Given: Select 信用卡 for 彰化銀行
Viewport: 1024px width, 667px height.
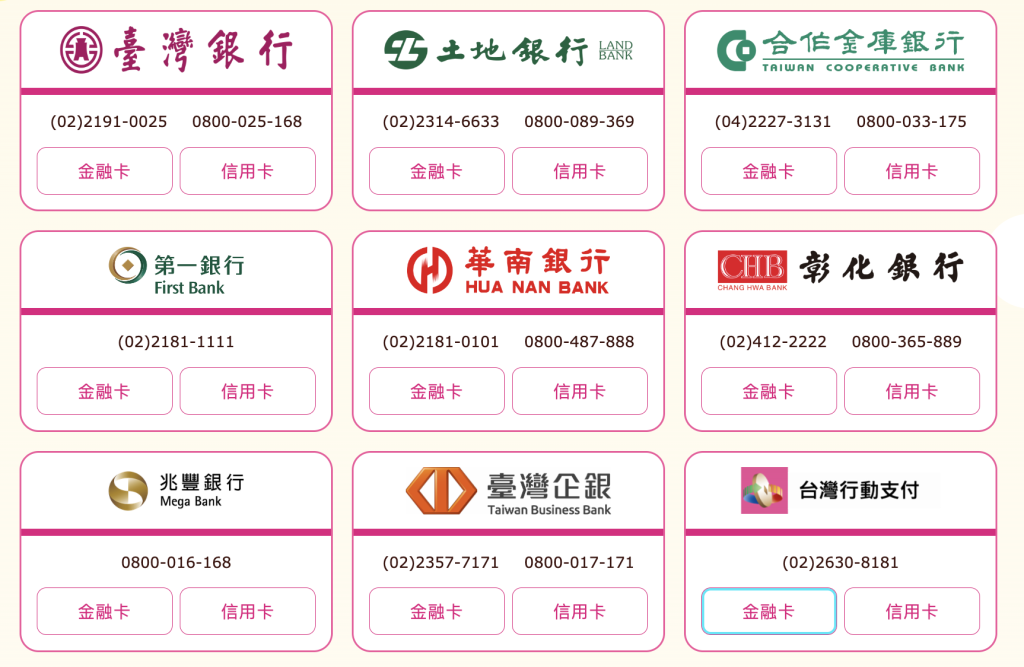Looking at the screenshot, I should point(911,391).
